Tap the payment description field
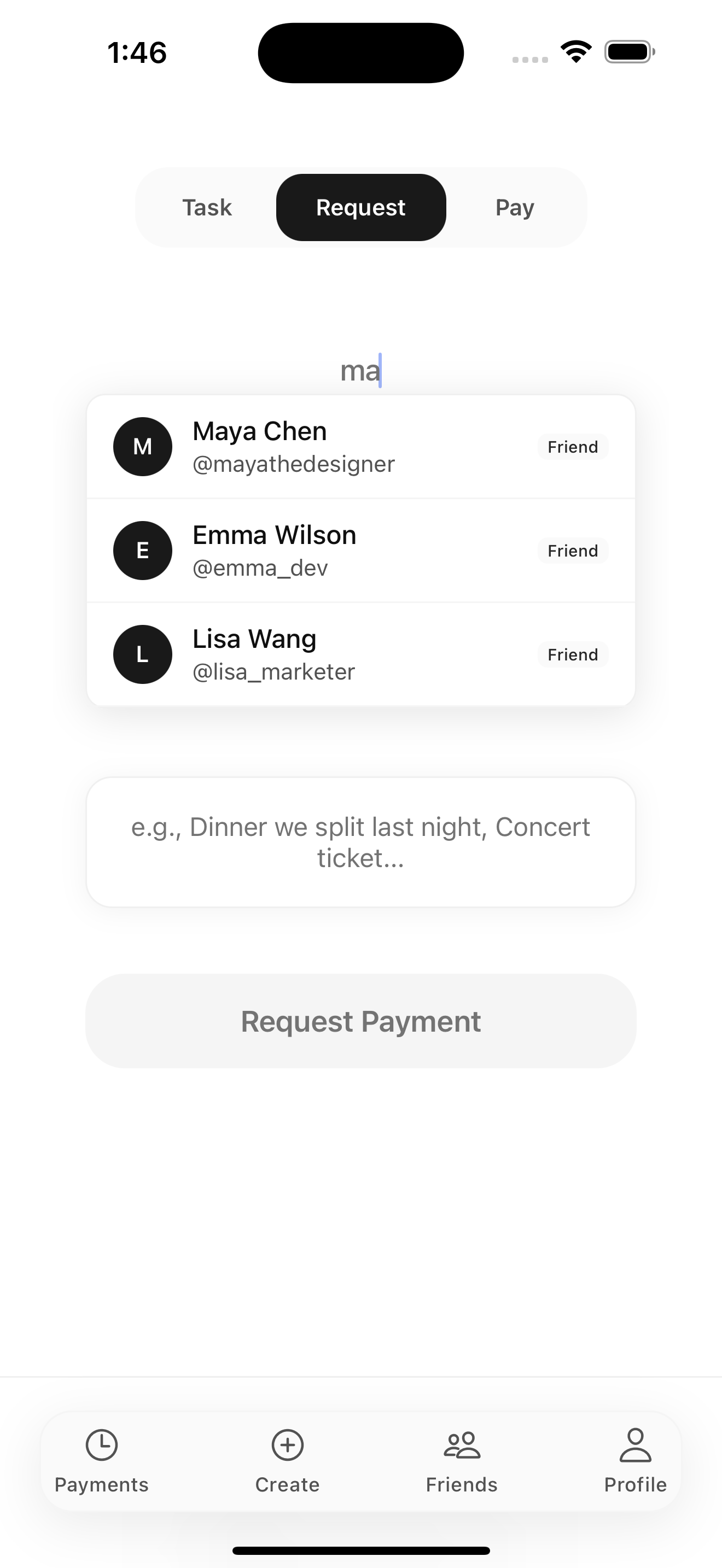722x1568 pixels. click(x=360, y=842)
